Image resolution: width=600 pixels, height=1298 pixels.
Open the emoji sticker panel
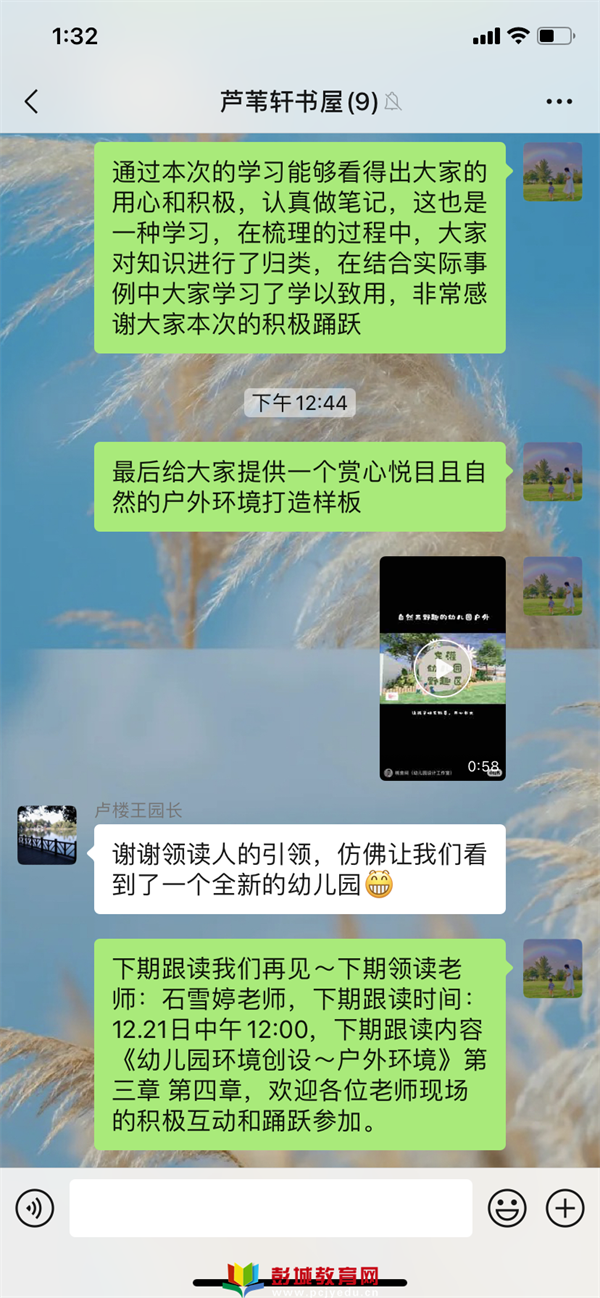click(x=507, y=1208)
